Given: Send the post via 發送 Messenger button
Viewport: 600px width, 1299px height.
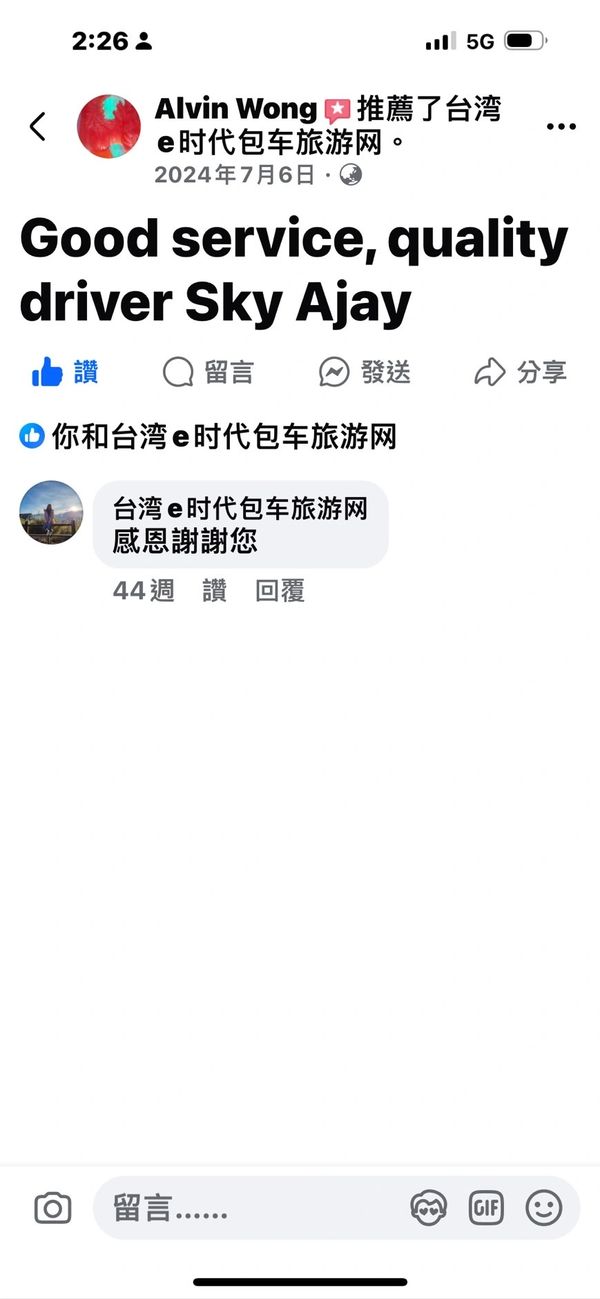Looking at the screenshot, I should click(x=365, y=373).
